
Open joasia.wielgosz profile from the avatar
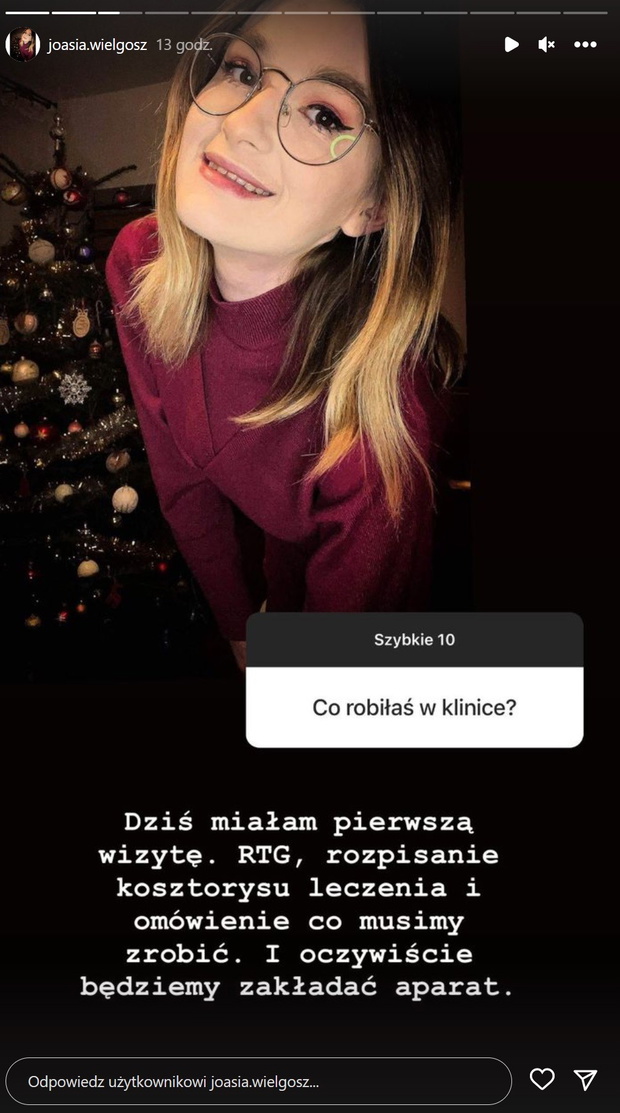tap(22, 44)
